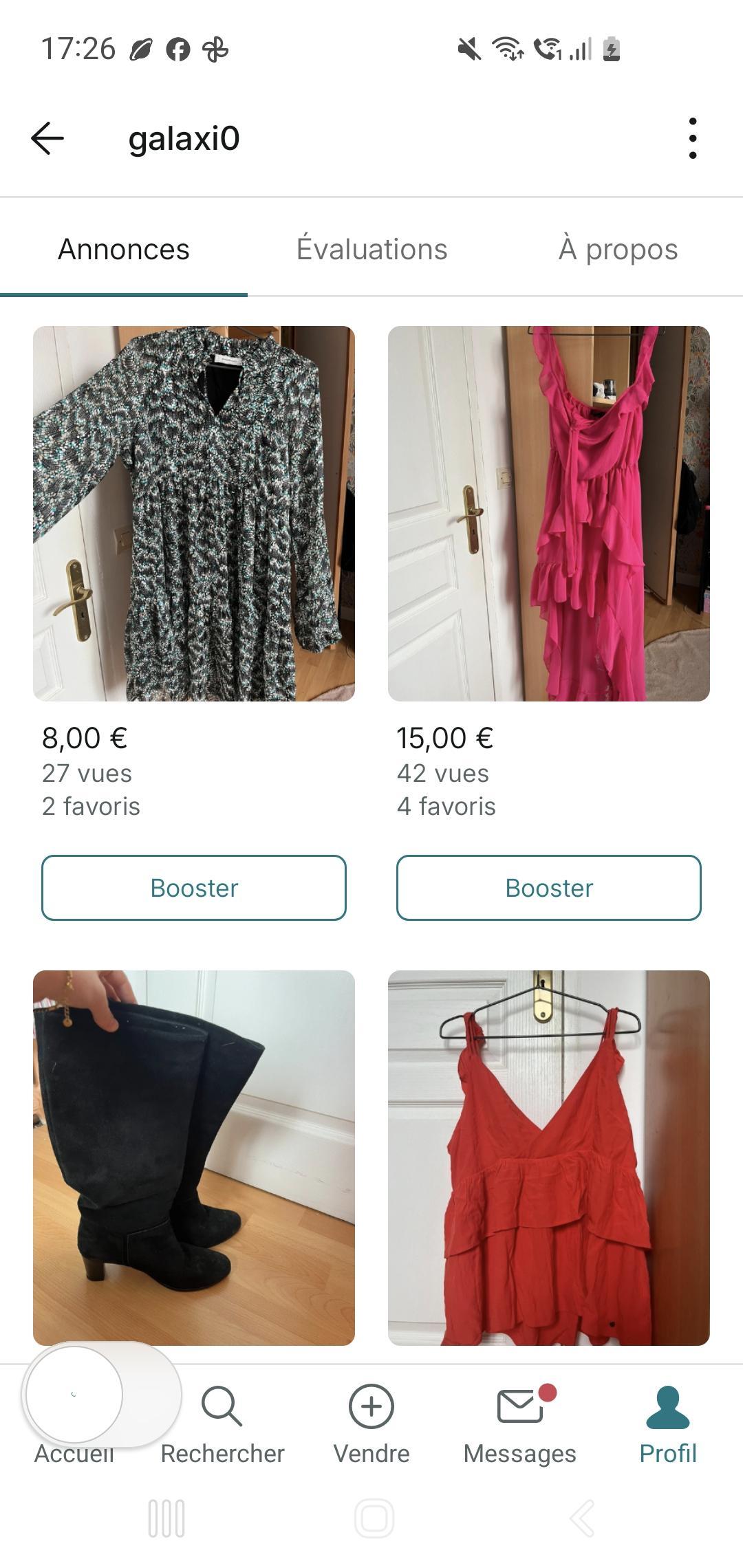Viewport: 743px width, 1568px height.
Task: Open the black boots listing
Action: 194,1157
